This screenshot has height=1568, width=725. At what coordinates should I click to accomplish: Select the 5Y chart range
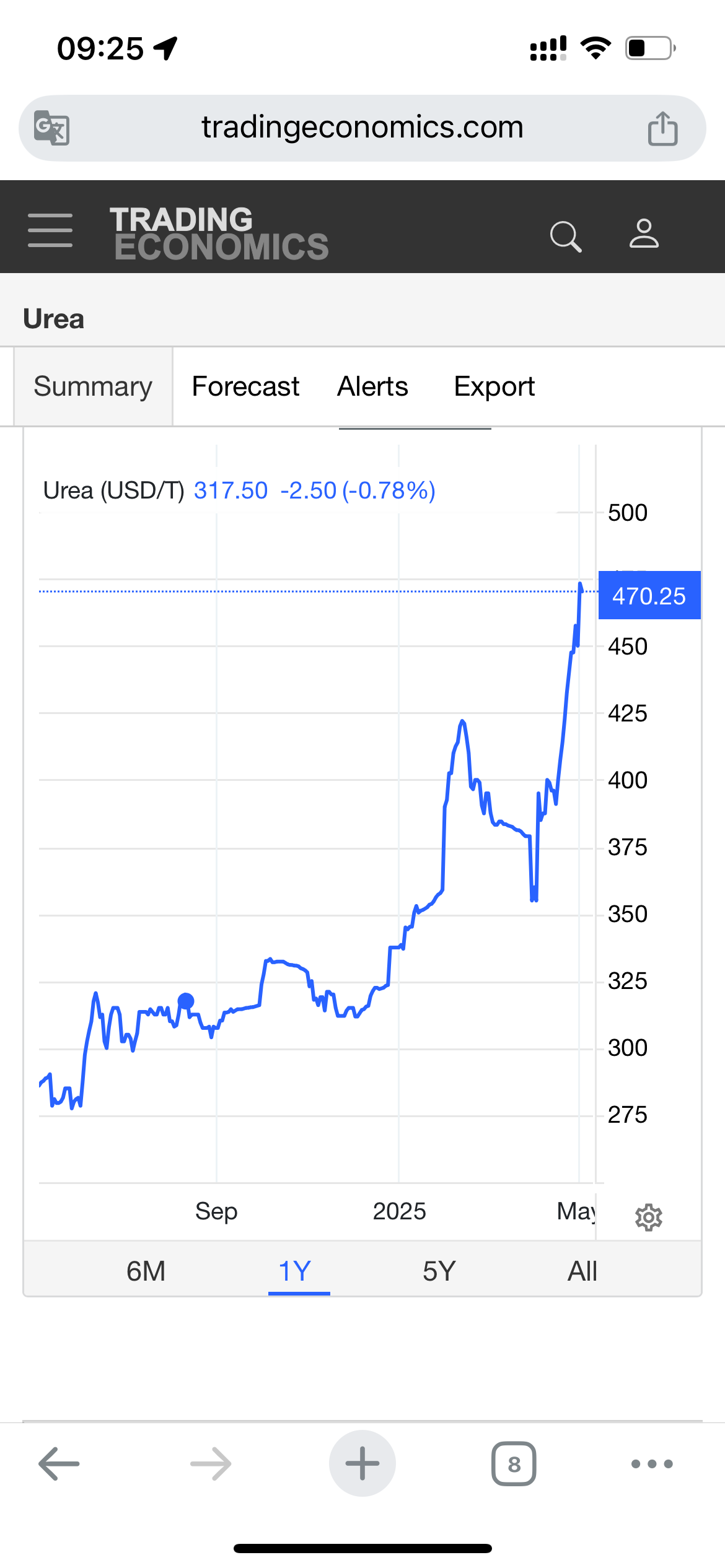439,1271
